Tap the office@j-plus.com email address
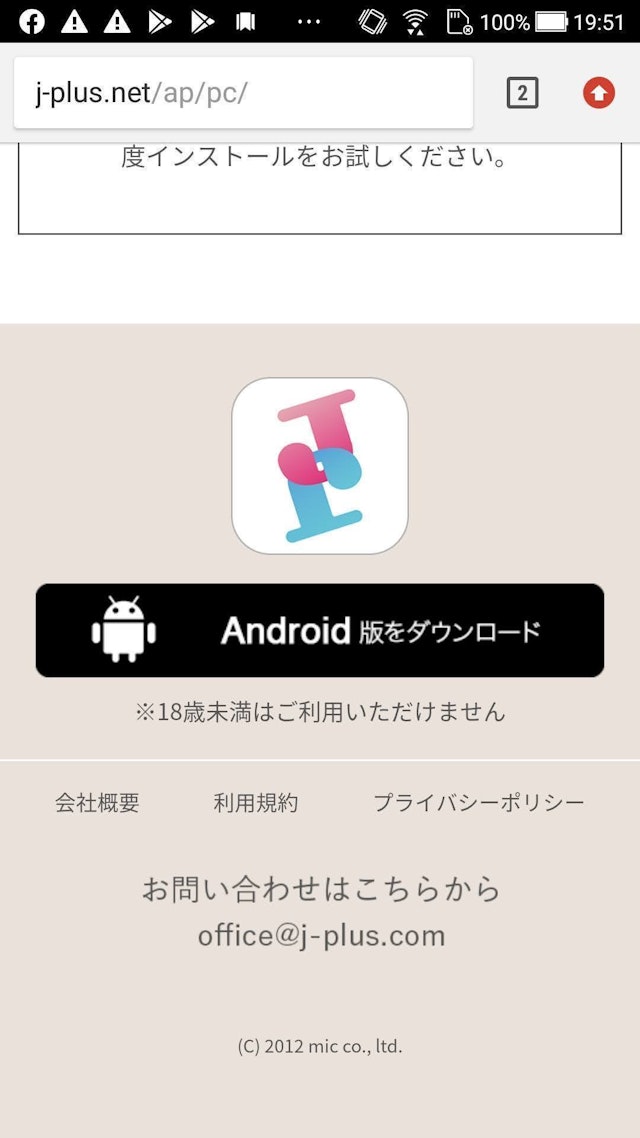This screenshot has width=640, height=1138. point(321,935)
